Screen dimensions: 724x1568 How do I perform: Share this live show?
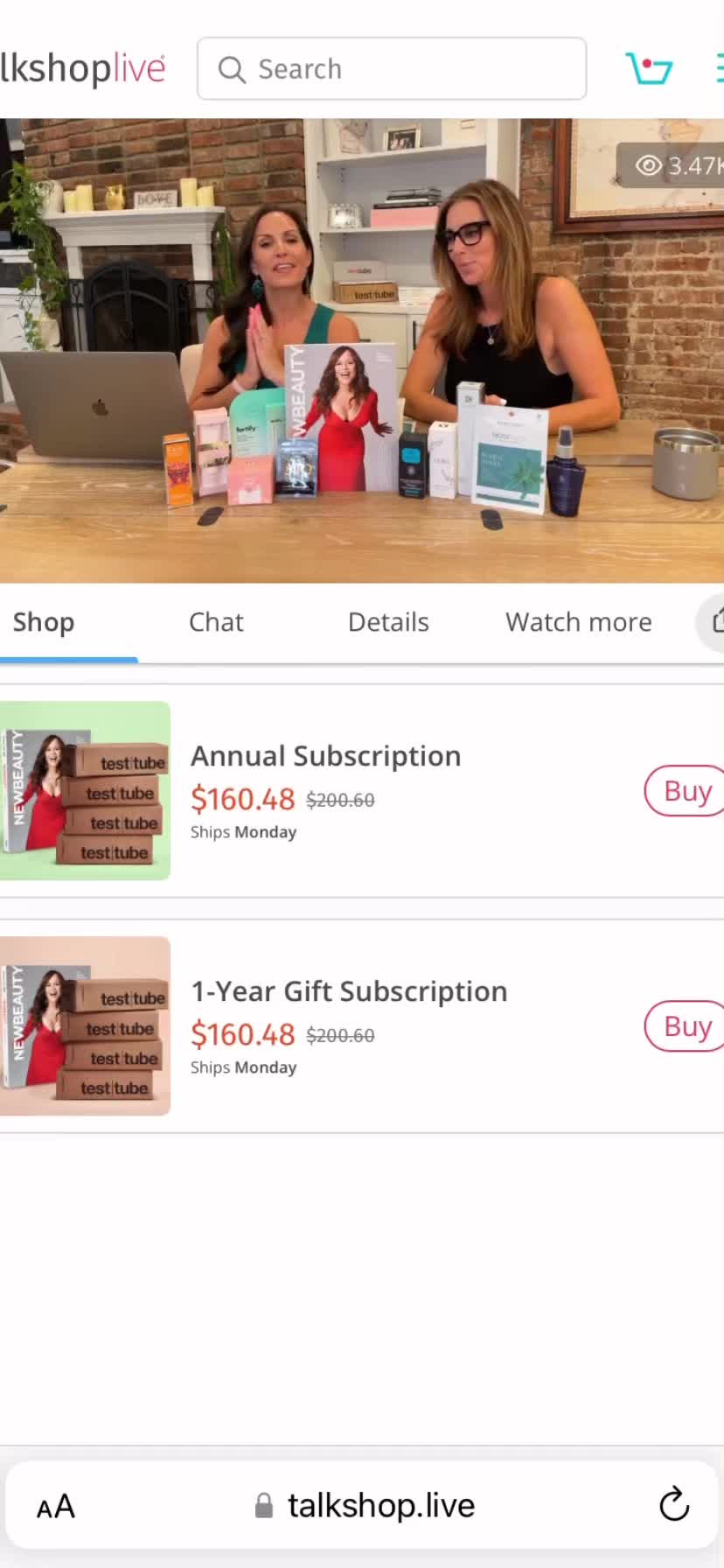pos(714,621)
